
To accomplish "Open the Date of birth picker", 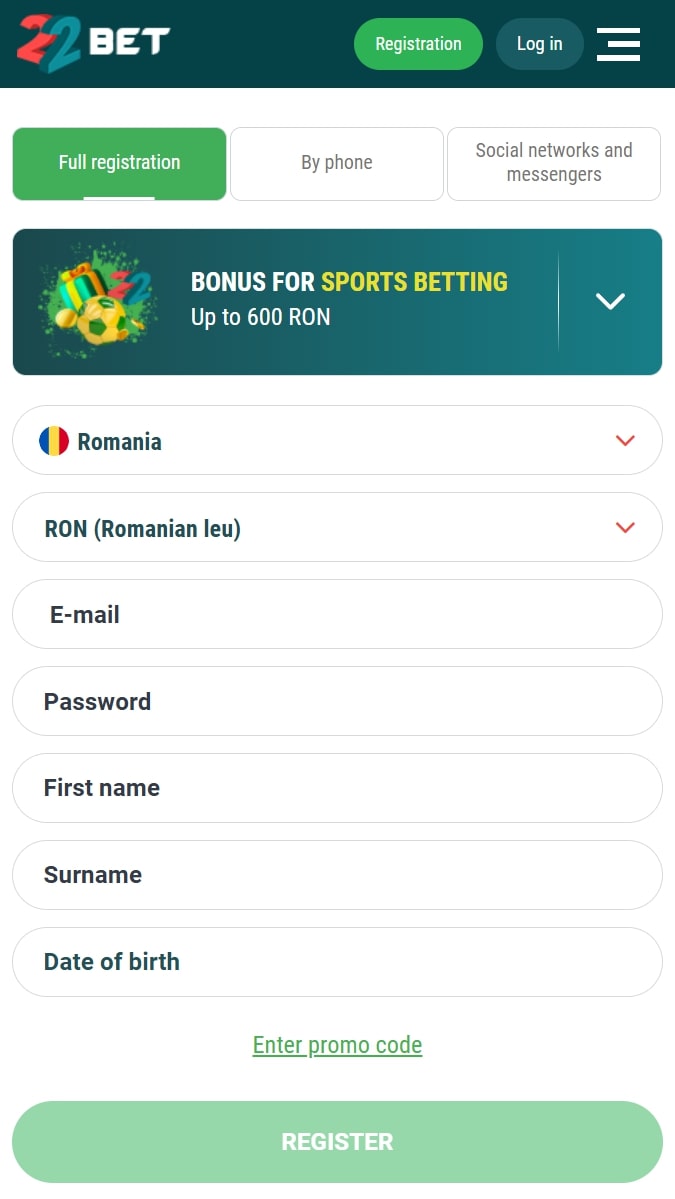I will [x=337, y=962].
